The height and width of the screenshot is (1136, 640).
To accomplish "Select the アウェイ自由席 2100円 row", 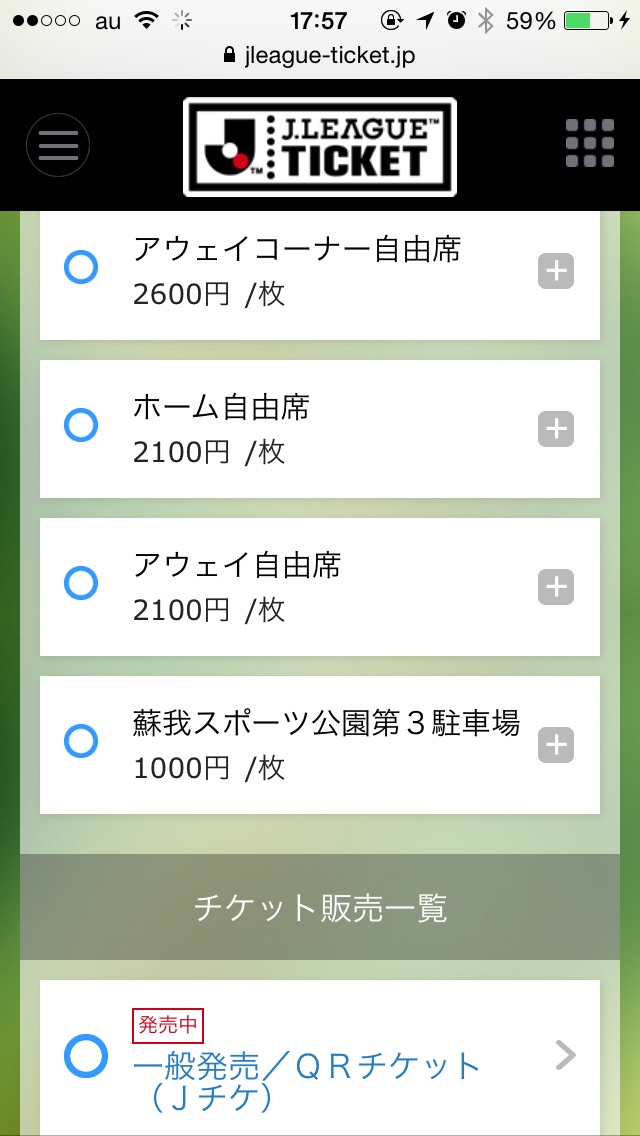I will [x=320, y=587].
